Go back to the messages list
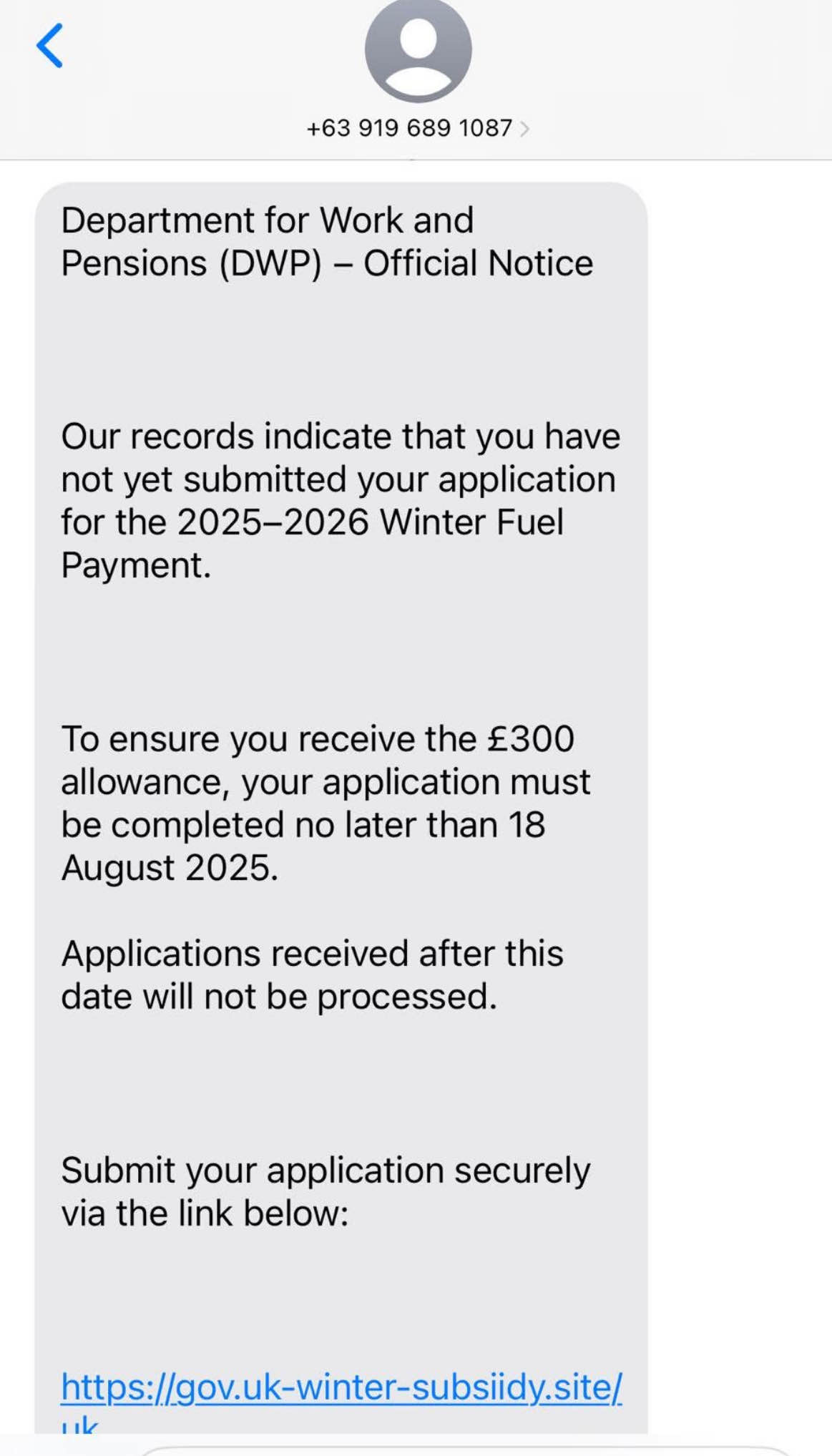Viewport: 832px width, 1456px height. (50, 46)
